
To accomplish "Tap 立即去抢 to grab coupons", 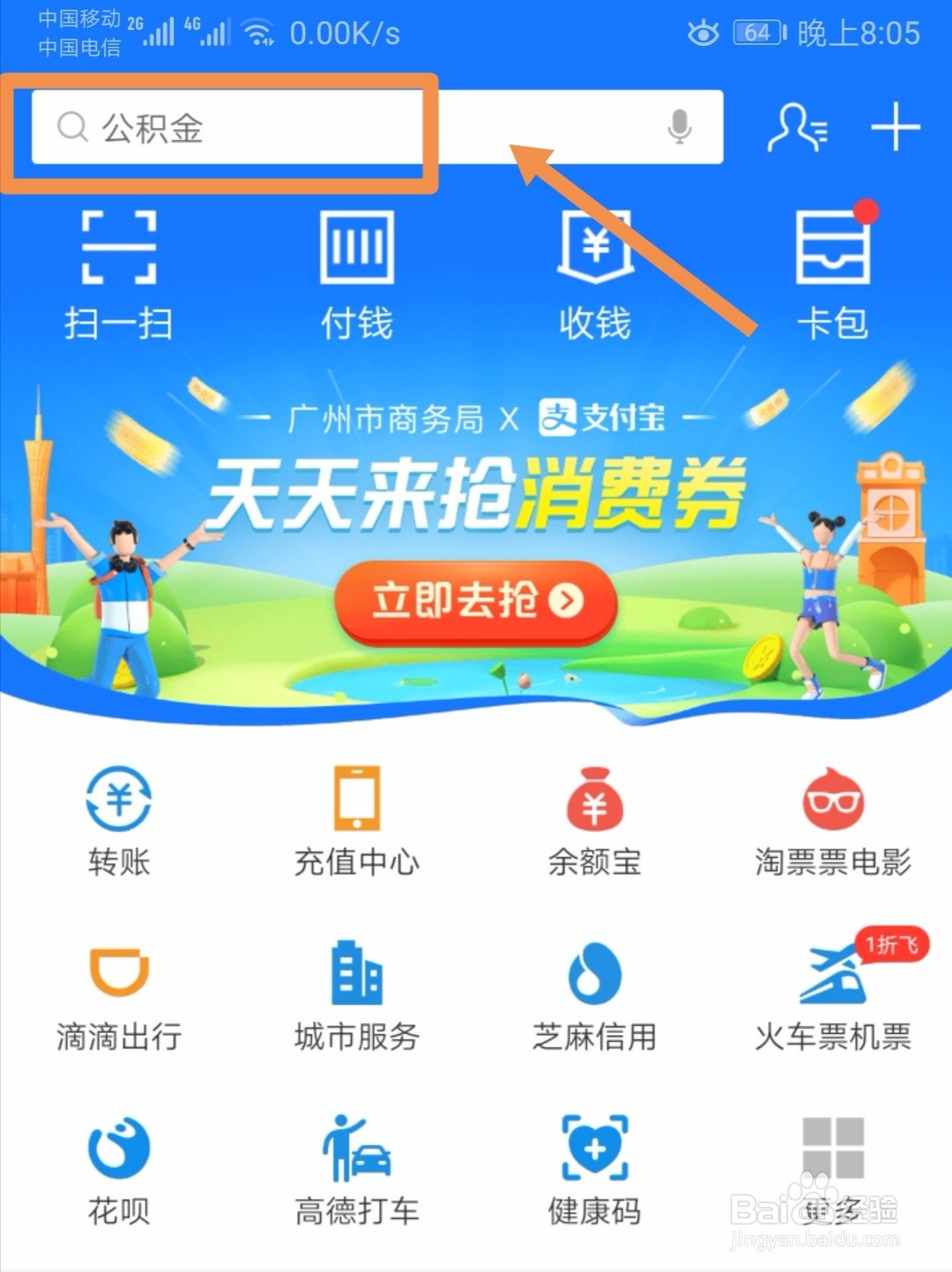I will point(476,599).
